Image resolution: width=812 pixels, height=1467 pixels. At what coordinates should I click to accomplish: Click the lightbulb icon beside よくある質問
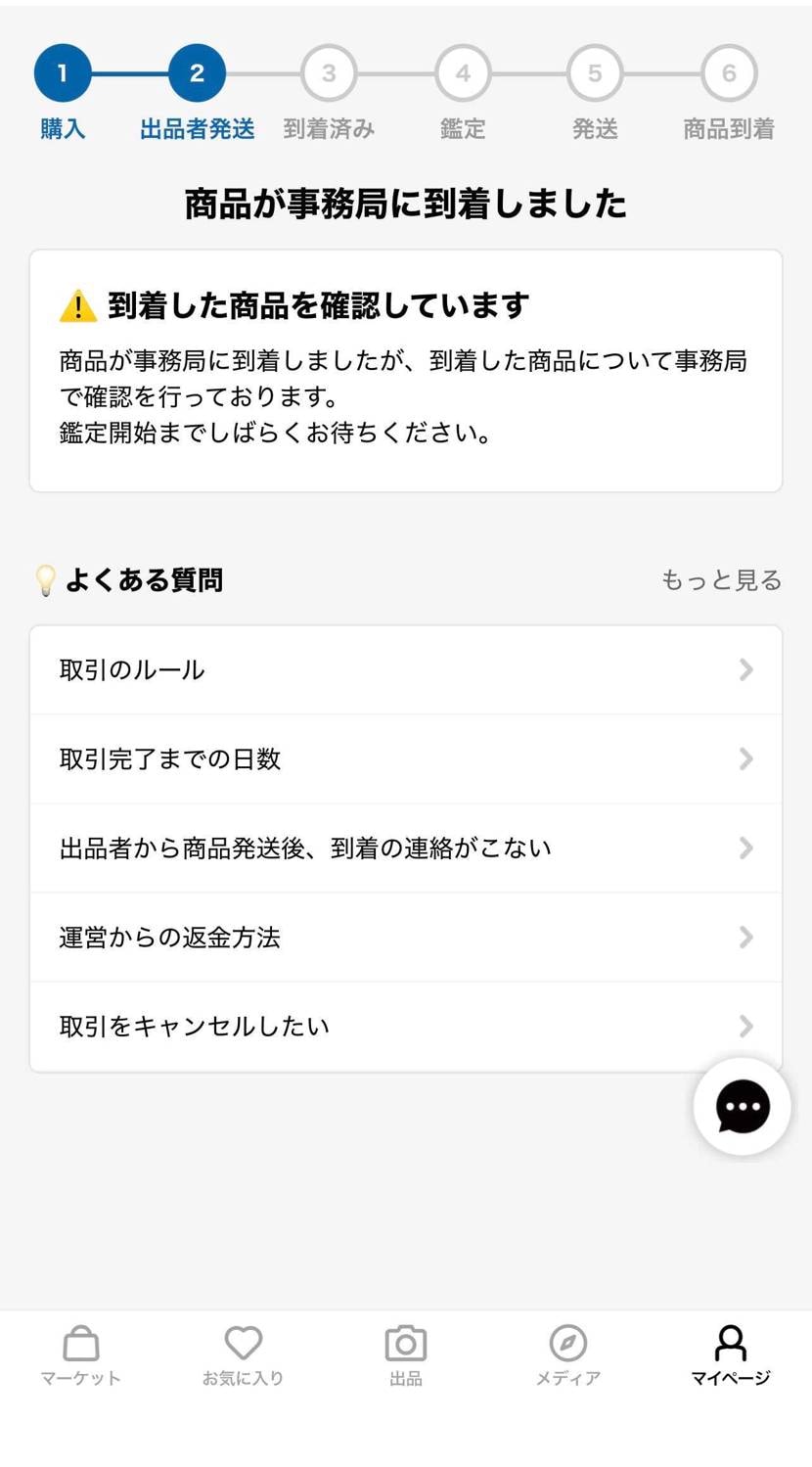(x=46, y=578)
